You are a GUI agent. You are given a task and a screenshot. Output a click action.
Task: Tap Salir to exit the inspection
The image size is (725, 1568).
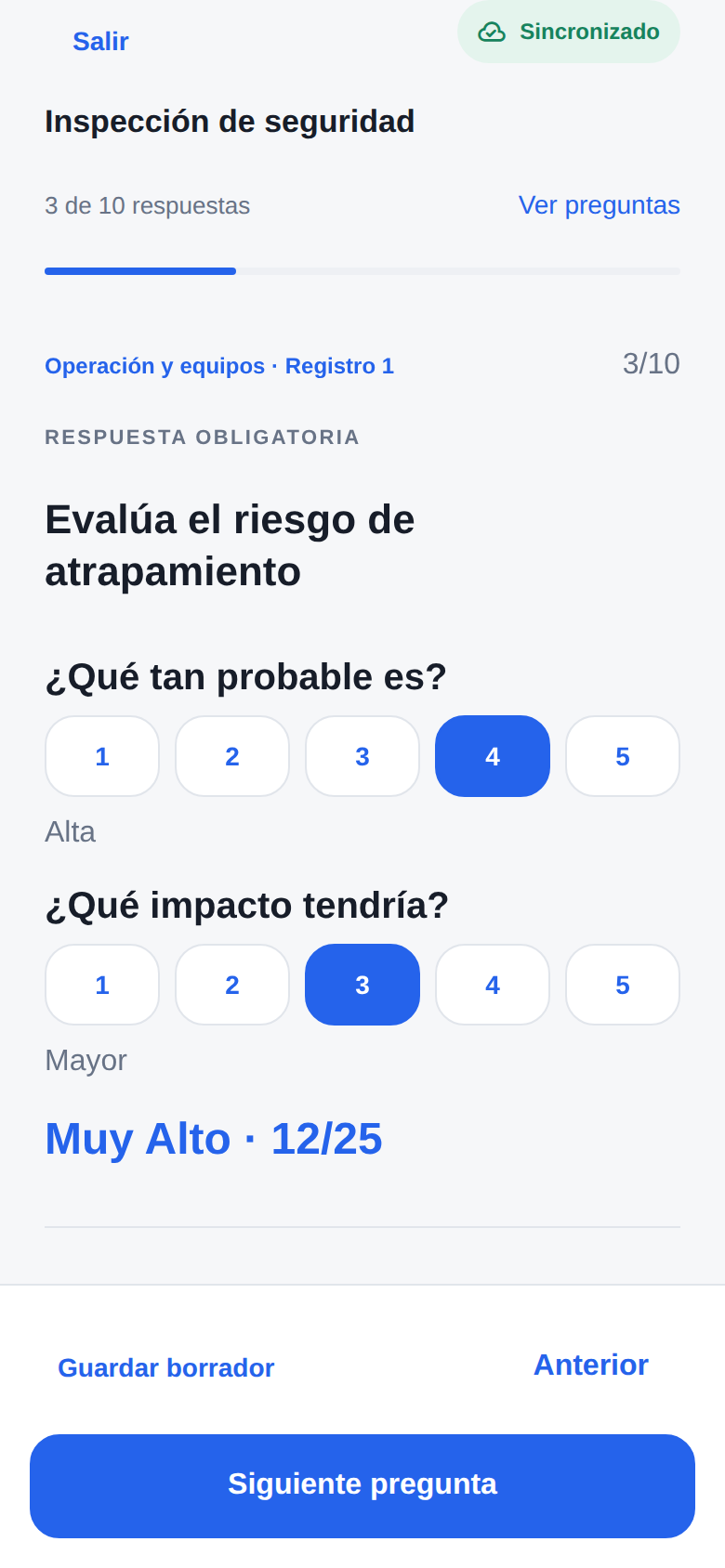click(x=100, y=42)
